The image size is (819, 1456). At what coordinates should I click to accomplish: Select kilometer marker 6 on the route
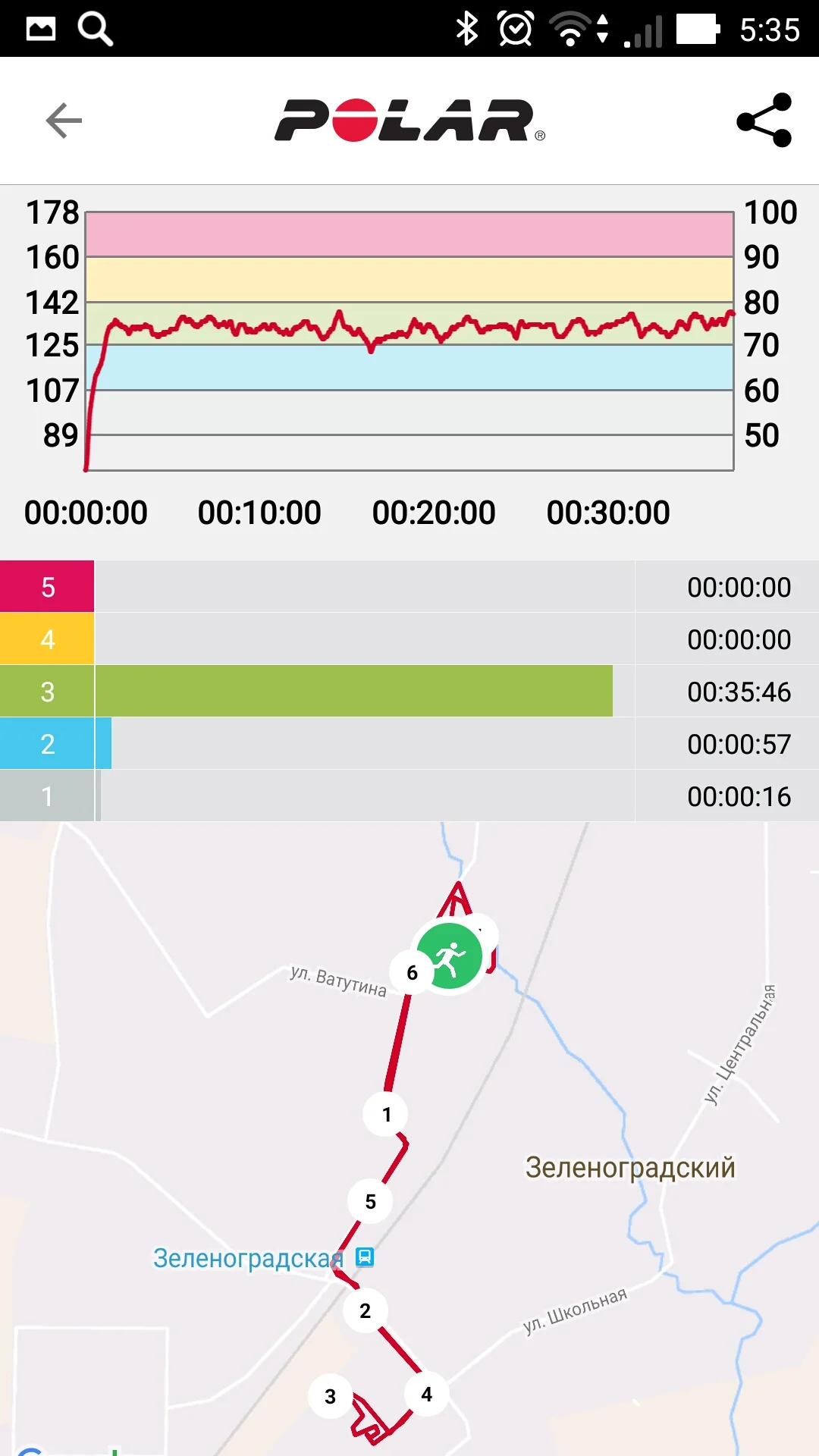coord(412,972)
